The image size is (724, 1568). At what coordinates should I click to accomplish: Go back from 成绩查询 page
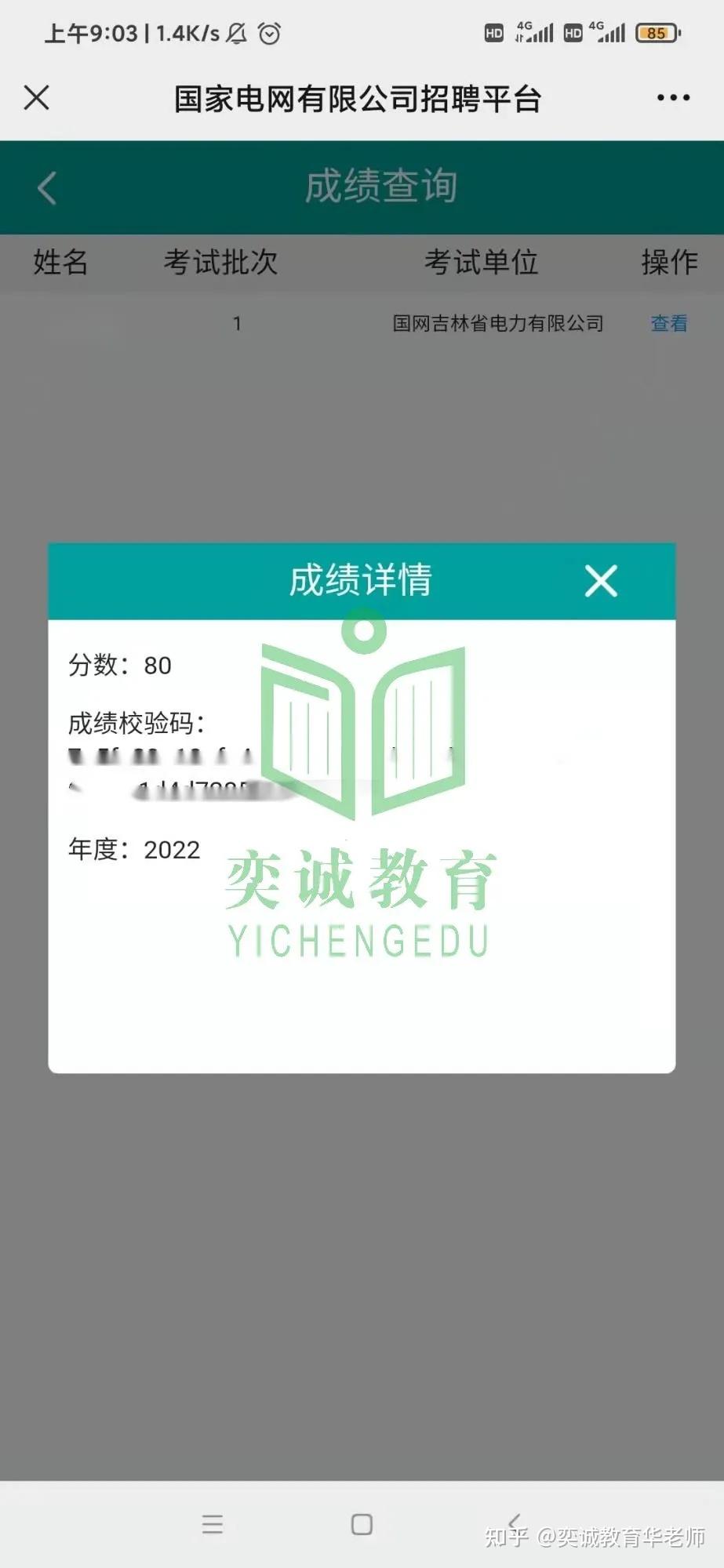(47, 188)
